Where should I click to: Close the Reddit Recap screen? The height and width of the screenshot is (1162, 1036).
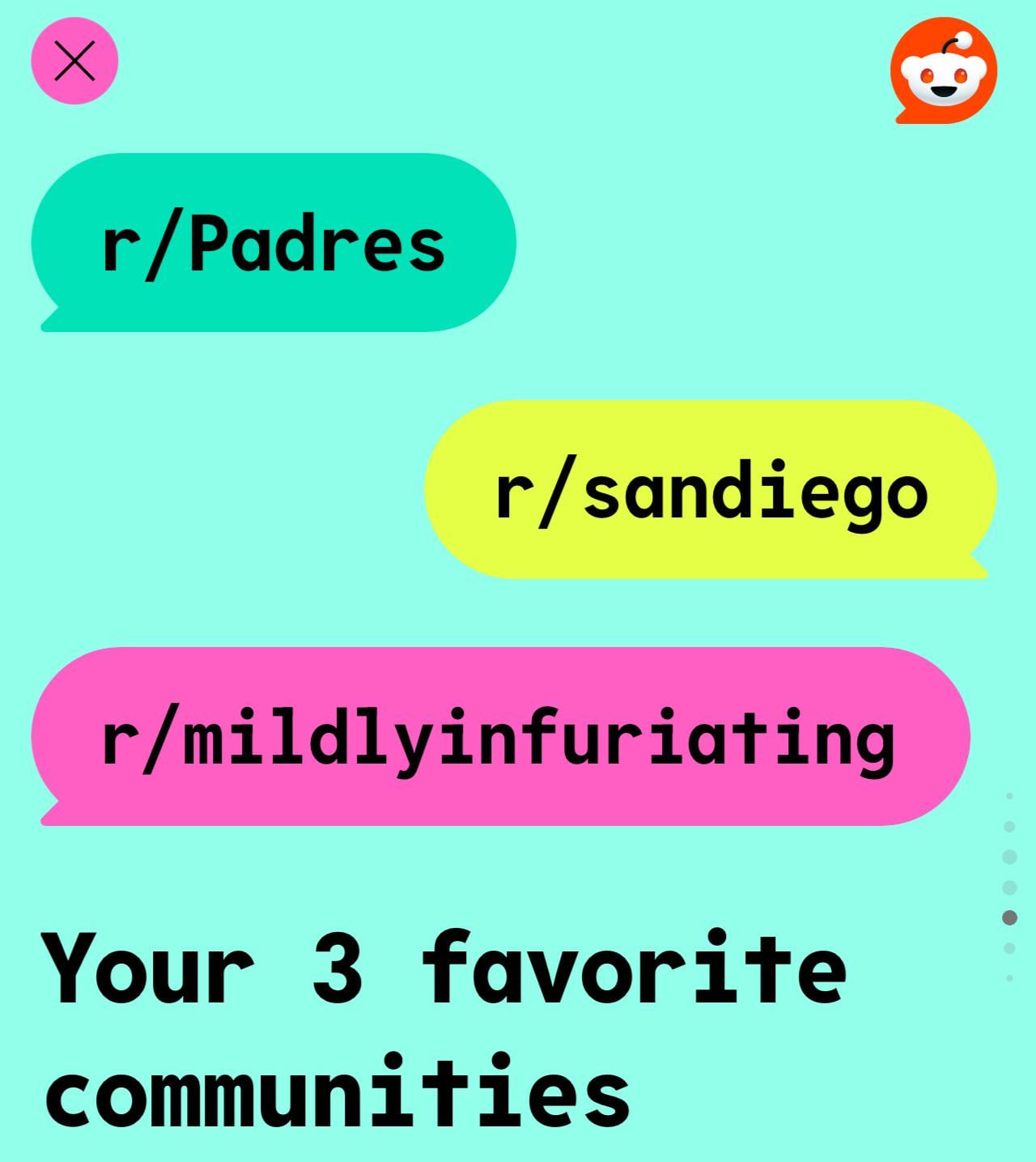(x=74, y=61)
